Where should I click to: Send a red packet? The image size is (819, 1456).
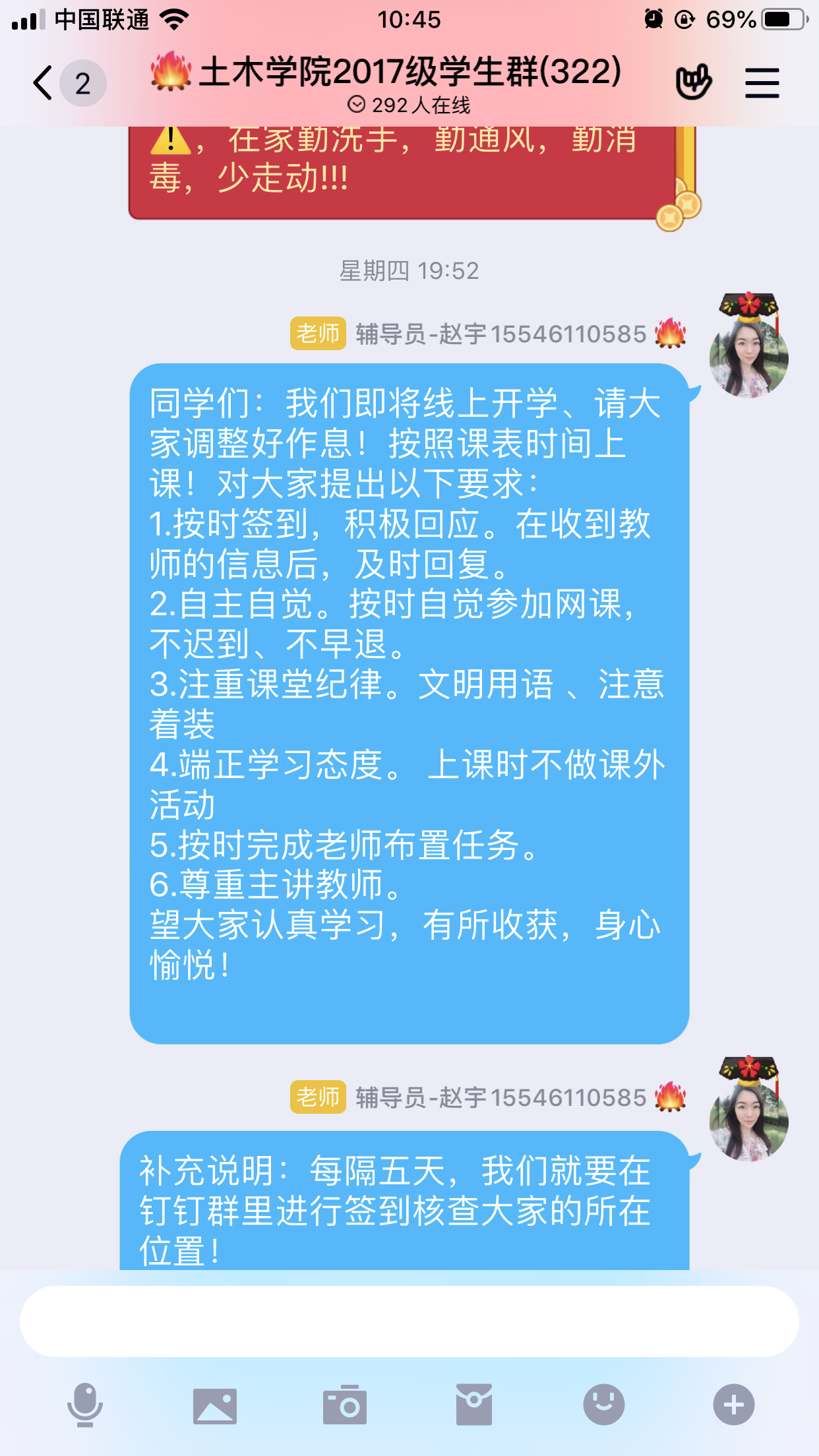tap(473, 1405)
